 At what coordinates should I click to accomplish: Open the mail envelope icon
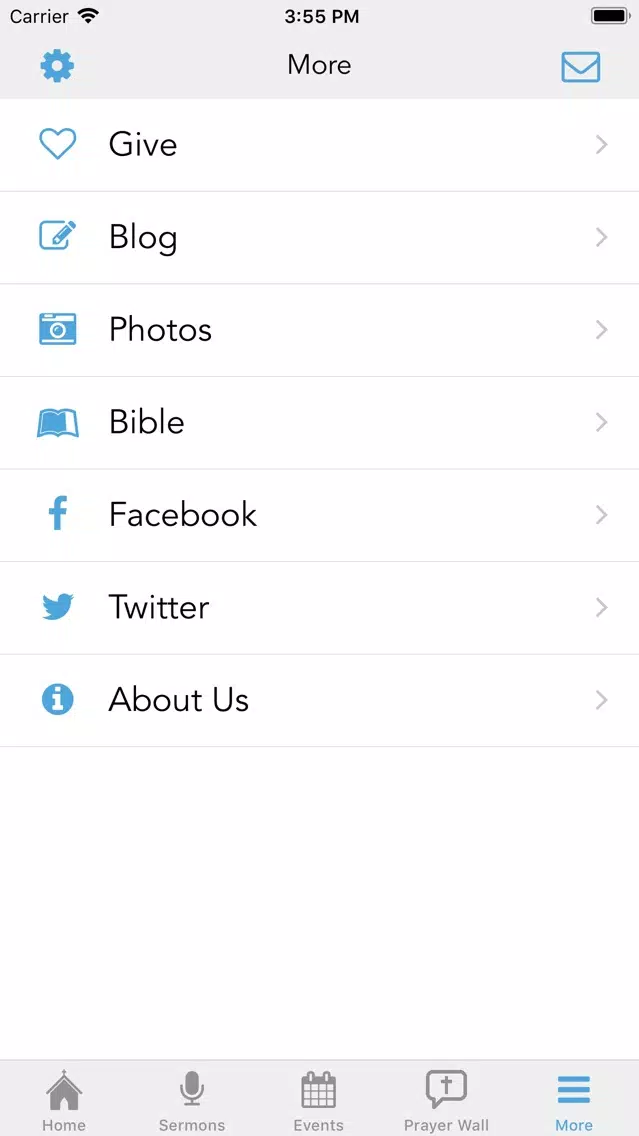580,67
